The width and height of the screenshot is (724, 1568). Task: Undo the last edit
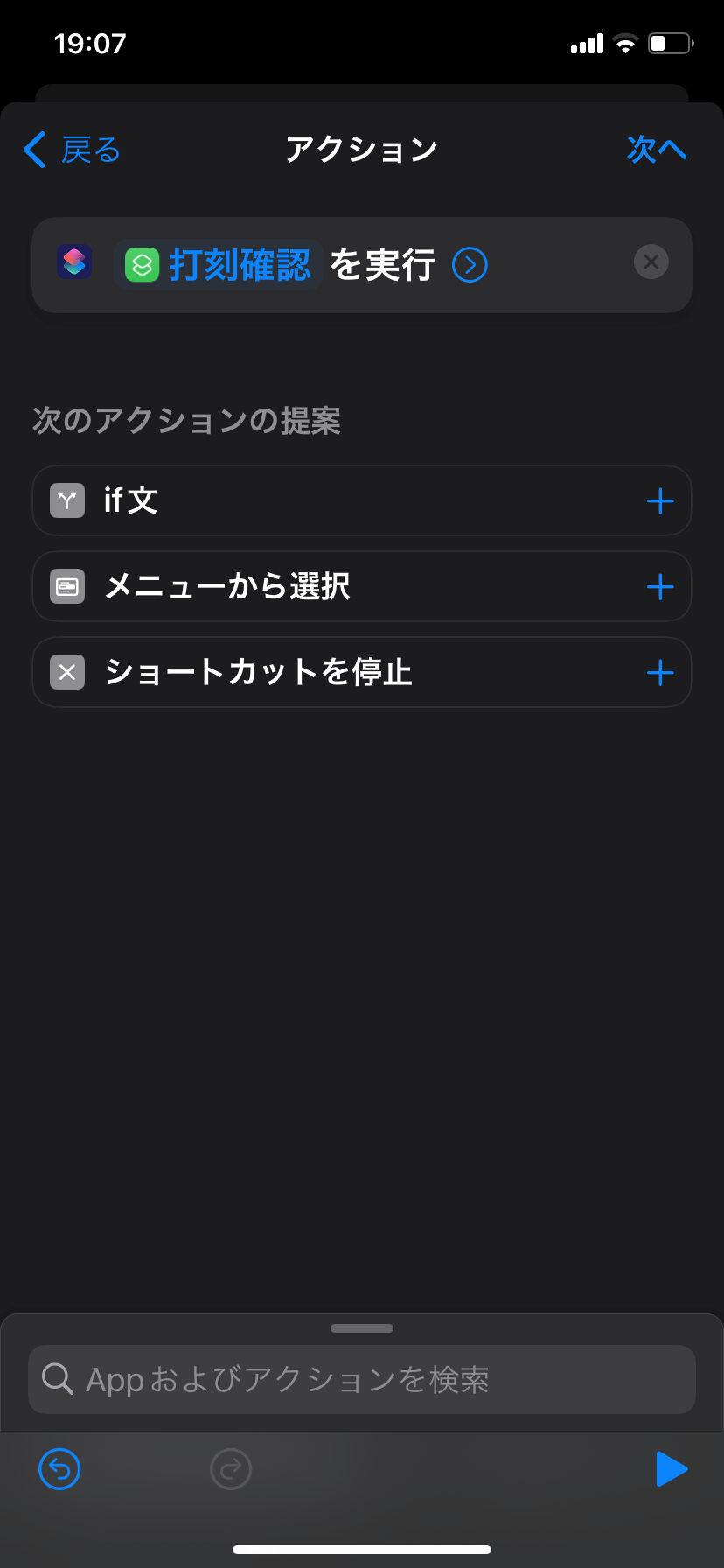pos(59,1469)
